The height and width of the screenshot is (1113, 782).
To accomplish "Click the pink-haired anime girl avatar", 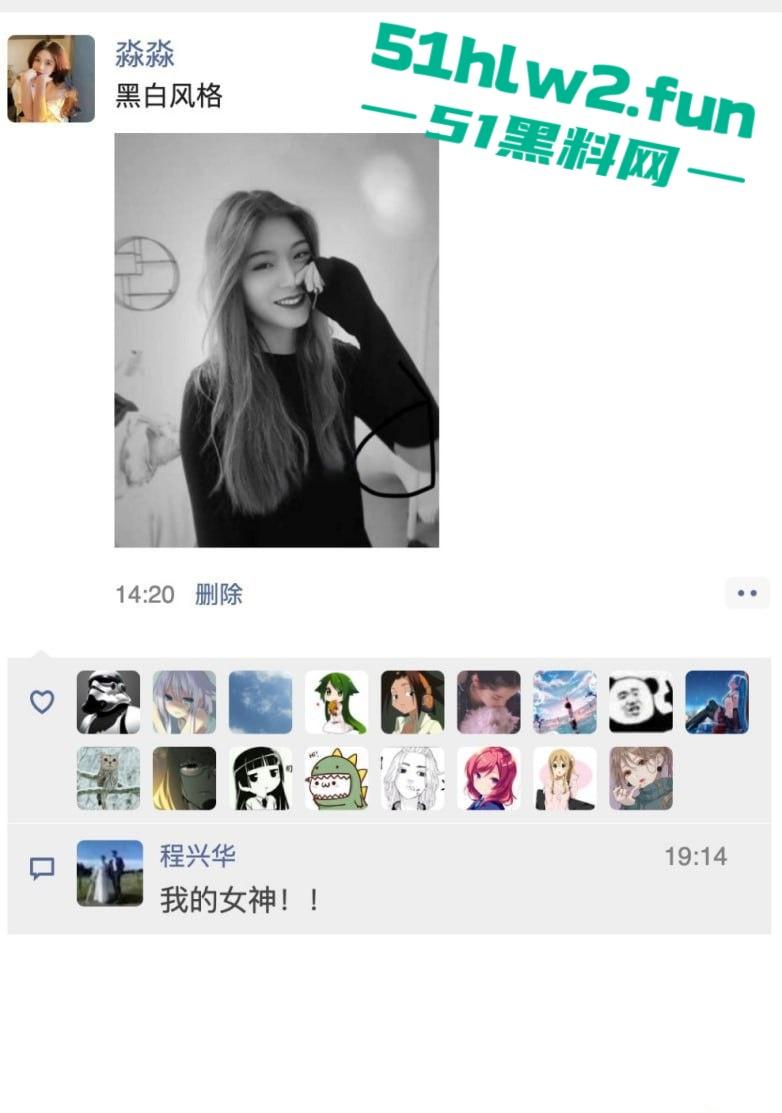I will [488, 778].
